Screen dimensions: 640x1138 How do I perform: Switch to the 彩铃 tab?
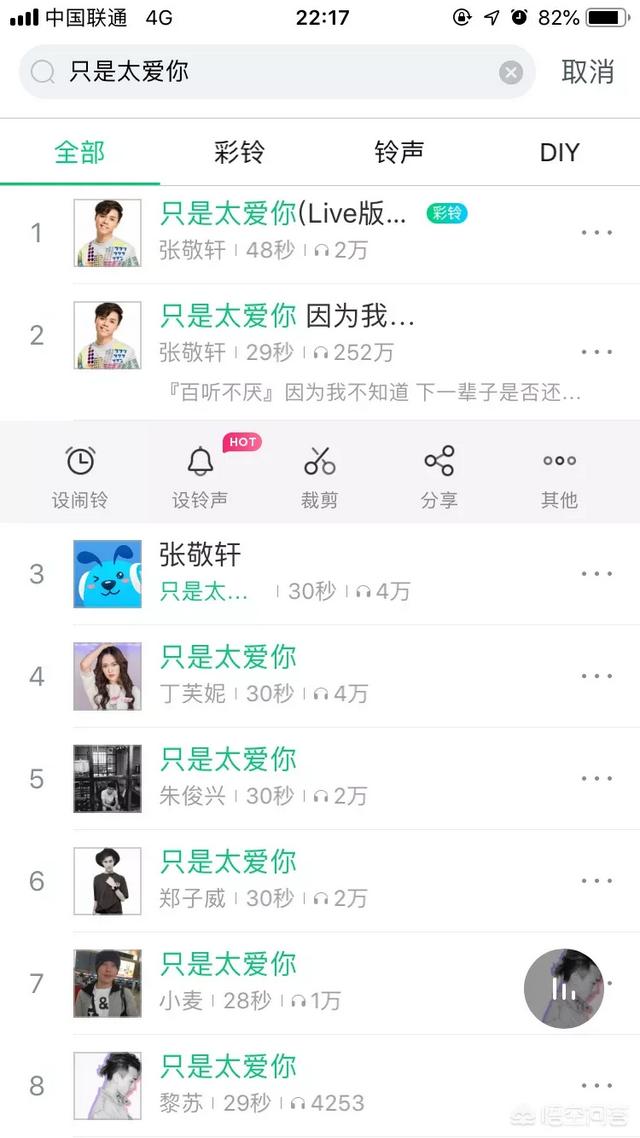click(239, 152)
